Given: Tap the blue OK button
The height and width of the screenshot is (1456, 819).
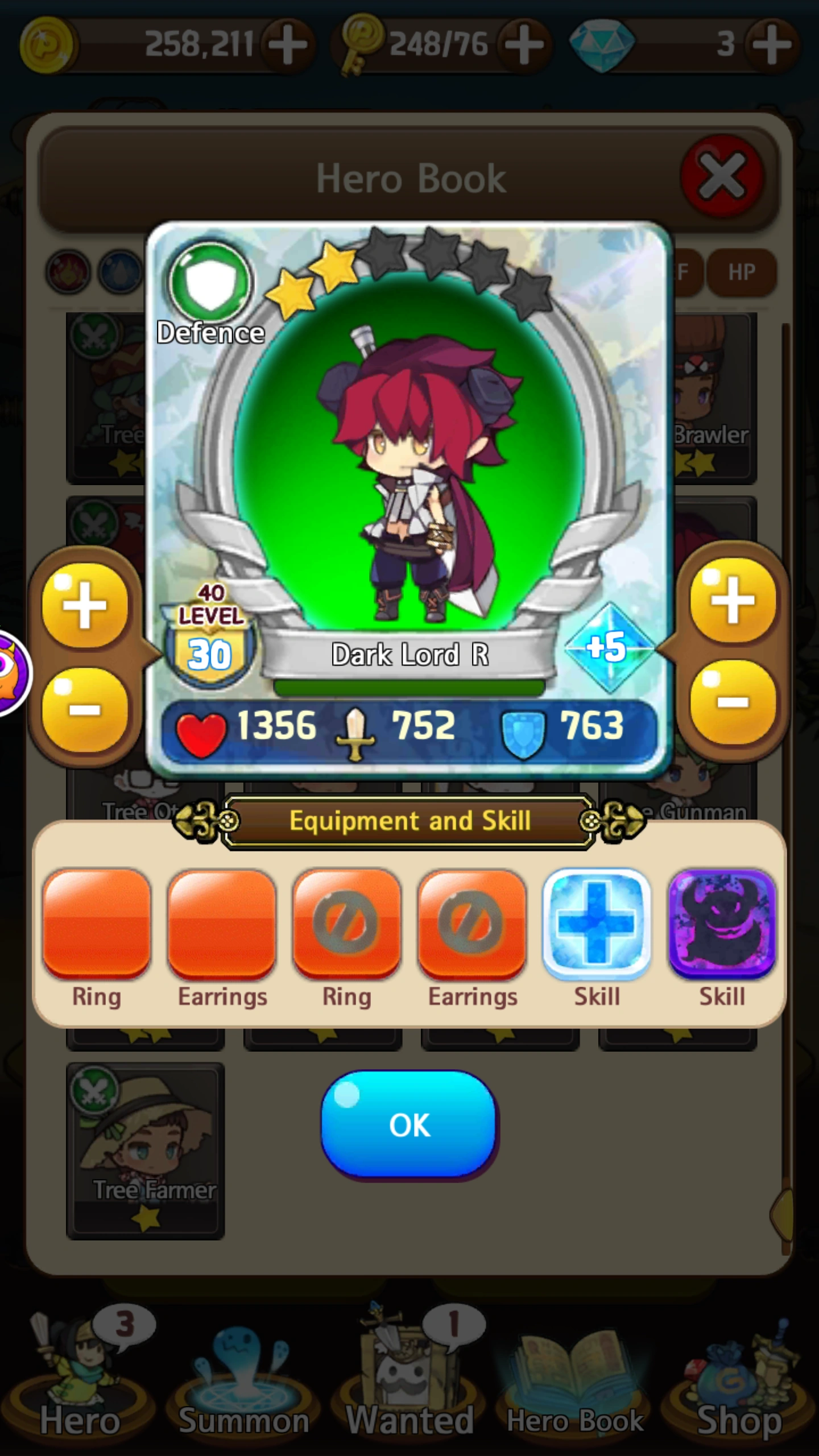Looking at the screenshot, I should (x=409, y=1124).
